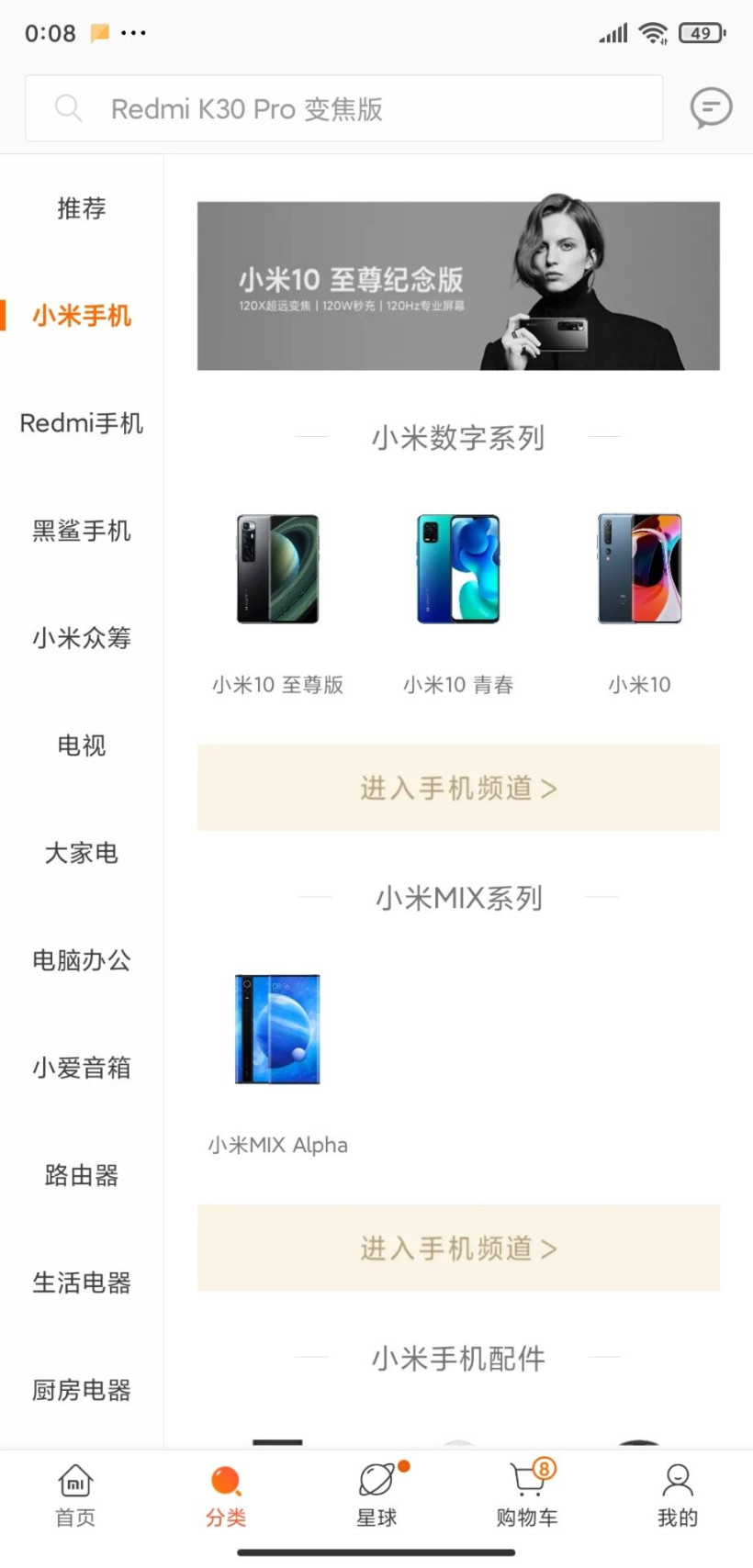
Task: Select the 路由器 category
Action: click(x=82, y=1175)
